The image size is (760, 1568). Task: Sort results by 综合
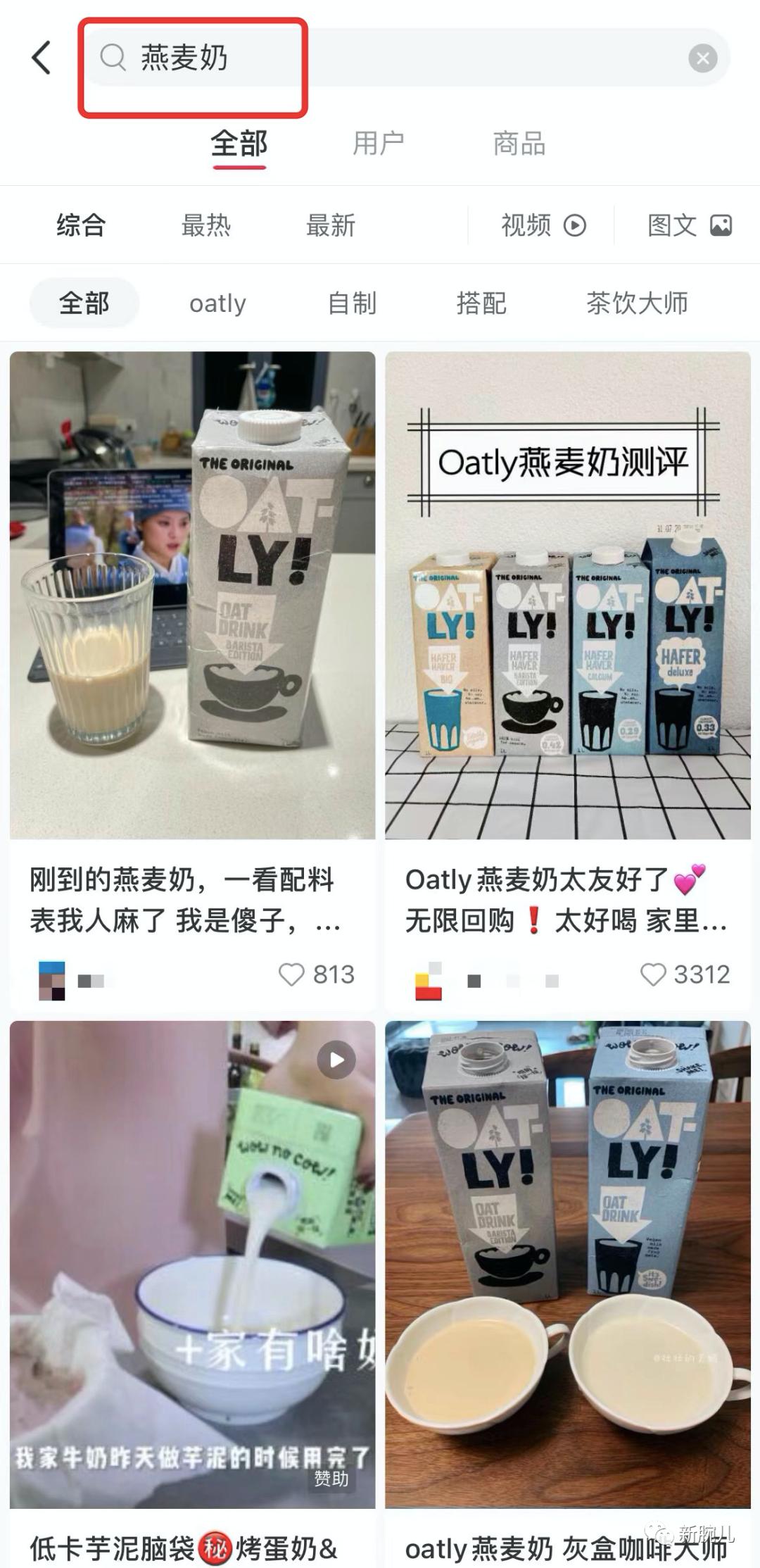81,225
